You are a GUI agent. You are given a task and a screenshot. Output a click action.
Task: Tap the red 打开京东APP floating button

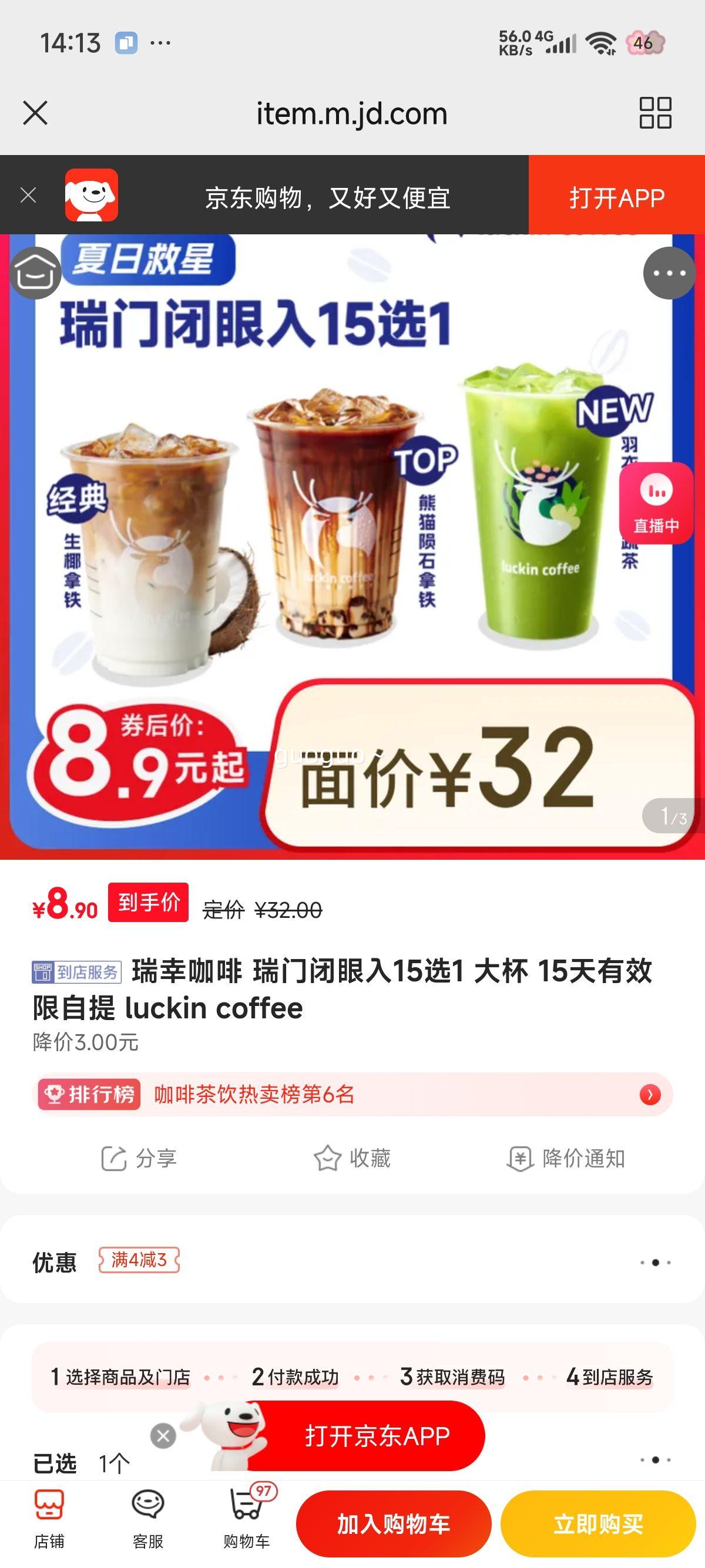point(376,1436)
